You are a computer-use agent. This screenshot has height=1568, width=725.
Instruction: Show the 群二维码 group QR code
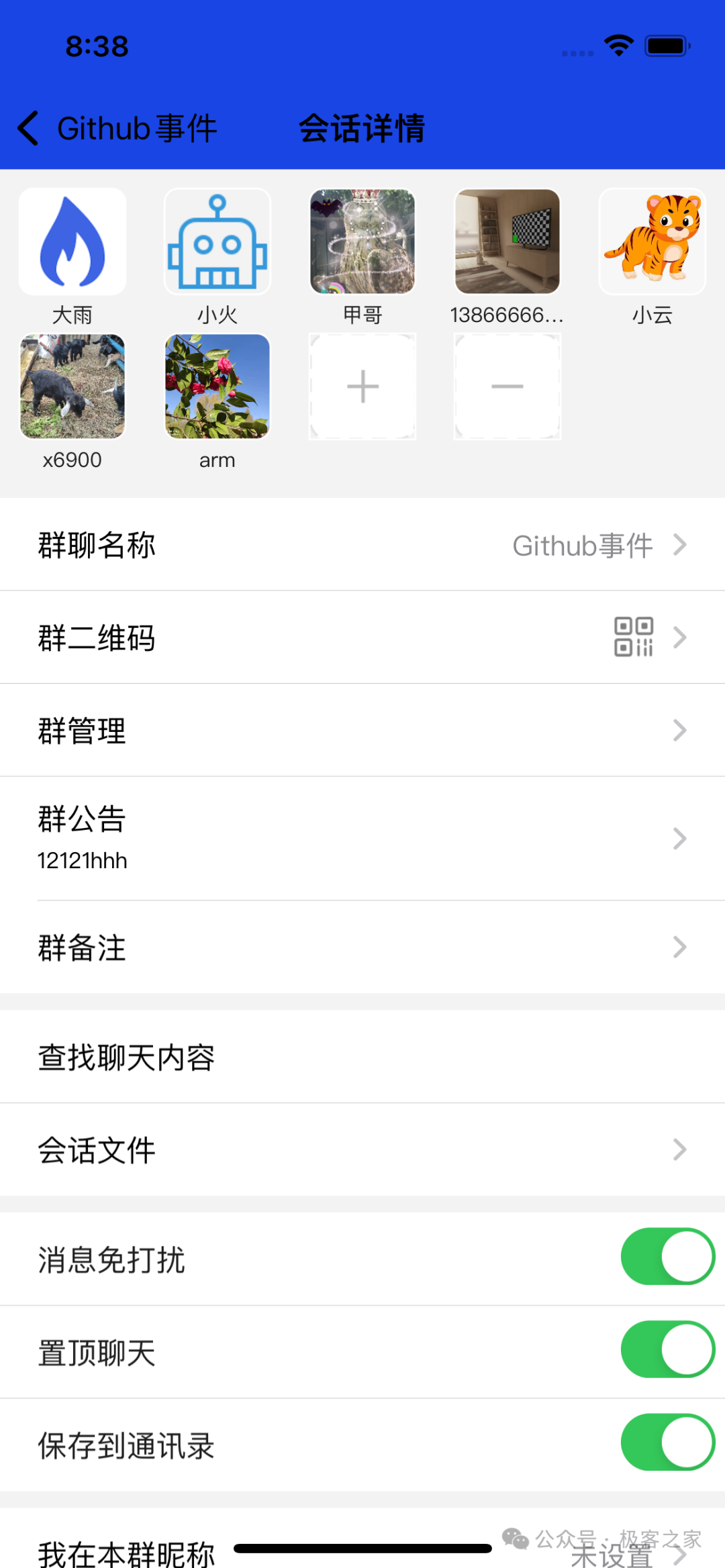362,637
